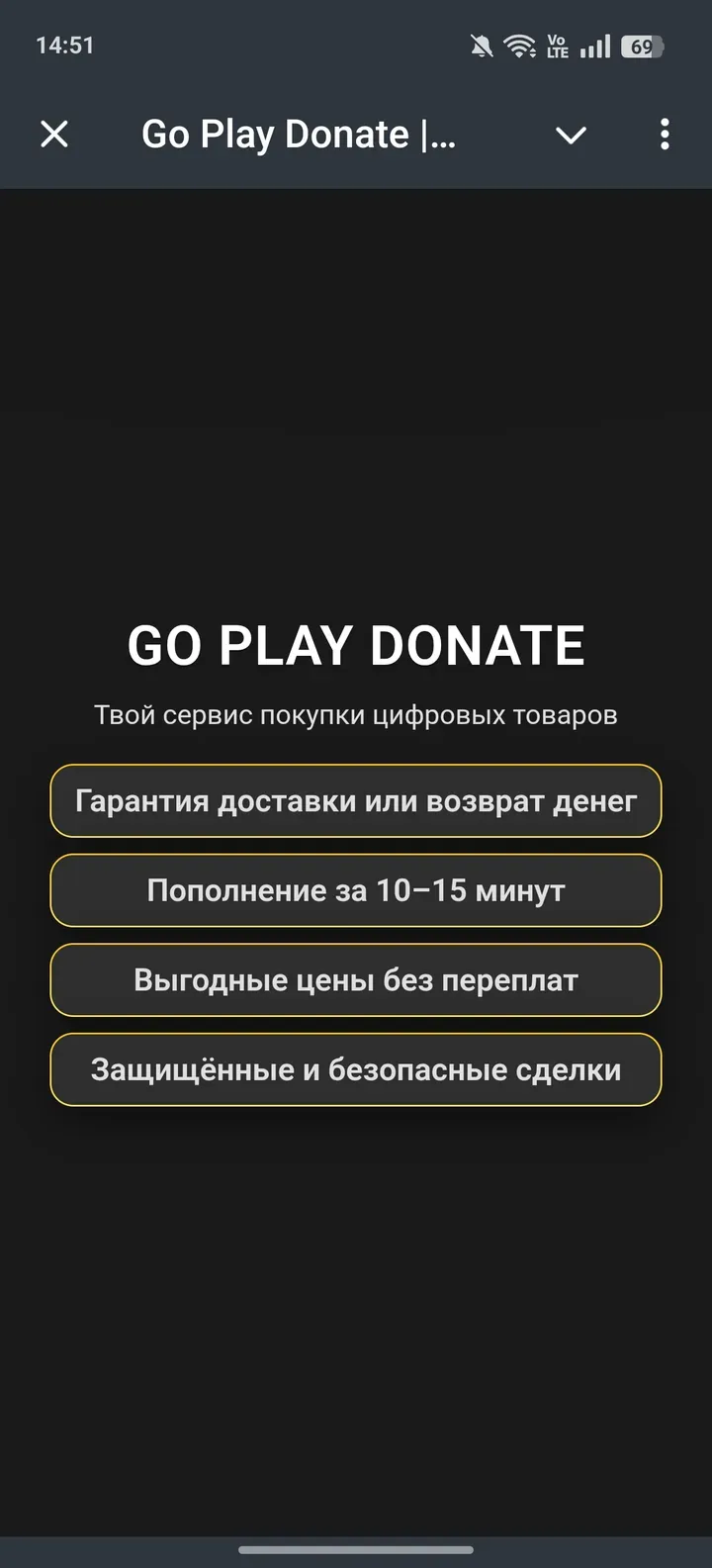The width and height of the screenshot is (712, 1568).
Task: Tap the muted notifications bell icon
Action: pyautogui.click(x=482, y=45)
